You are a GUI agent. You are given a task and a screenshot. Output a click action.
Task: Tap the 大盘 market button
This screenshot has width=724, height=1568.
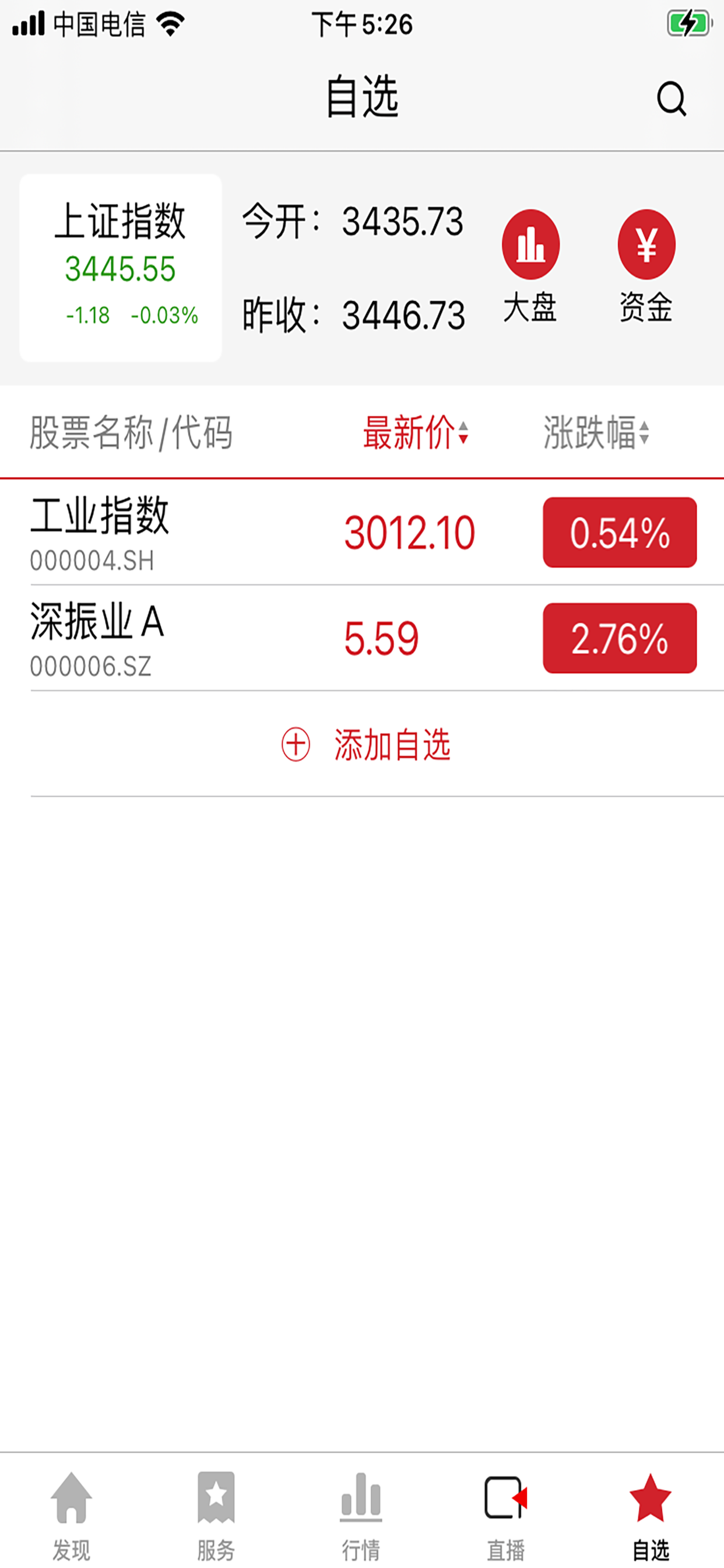click(530, 266)
